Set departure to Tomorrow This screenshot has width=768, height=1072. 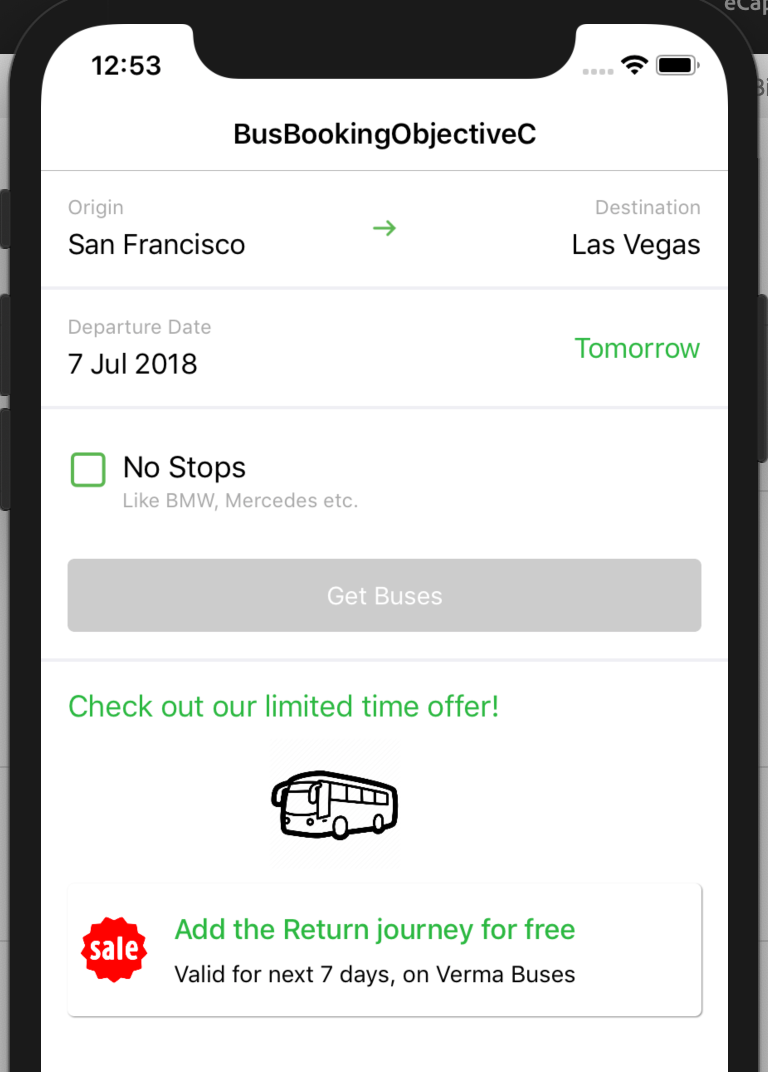637,348
